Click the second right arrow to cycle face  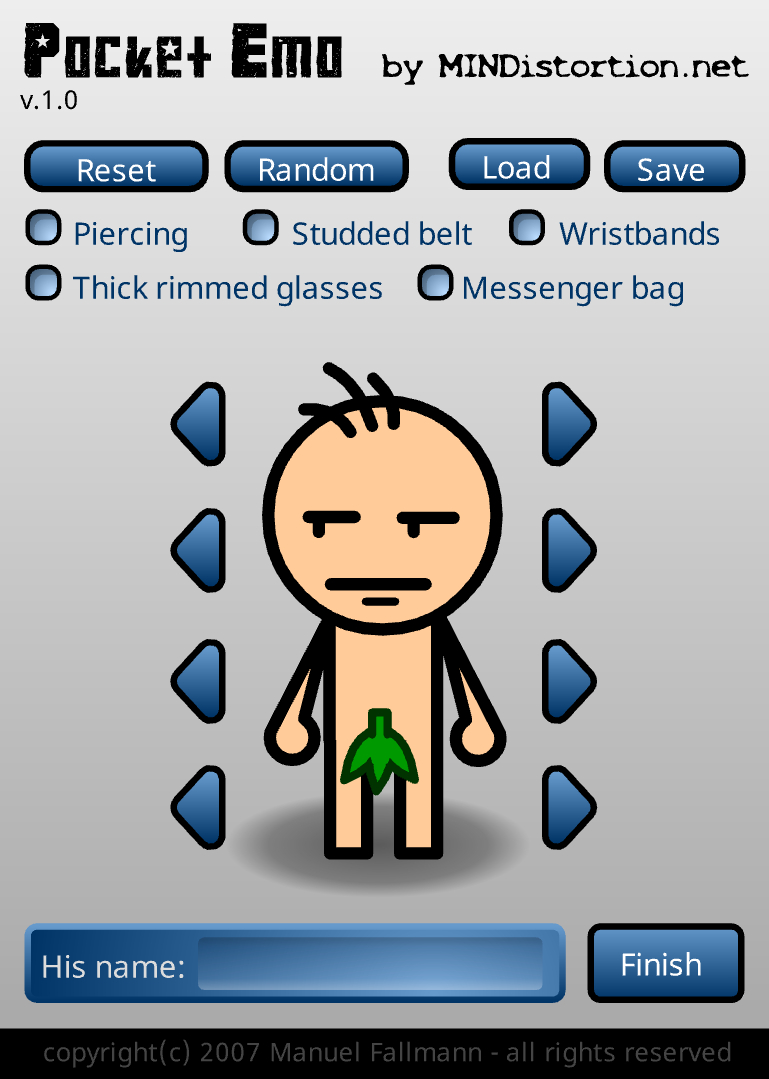click(567, 549)
